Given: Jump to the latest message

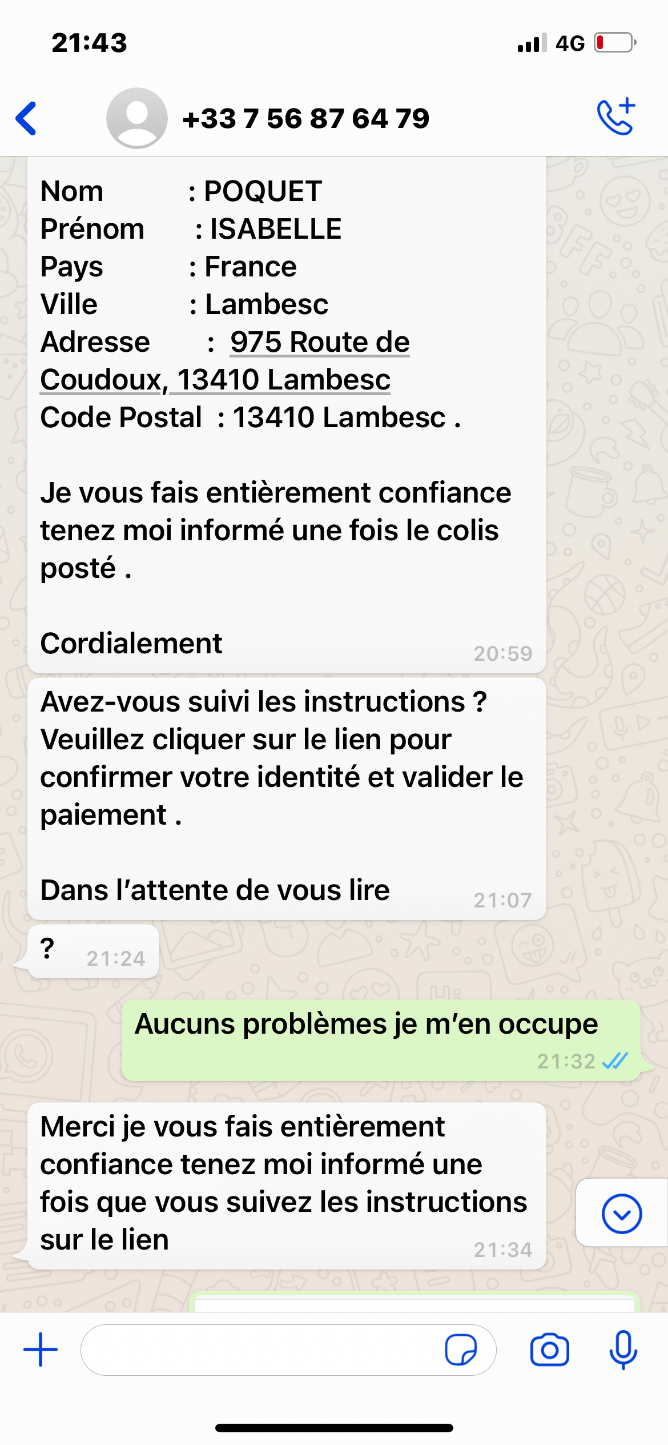Looking at the screenshot, I should point(622,1214).
